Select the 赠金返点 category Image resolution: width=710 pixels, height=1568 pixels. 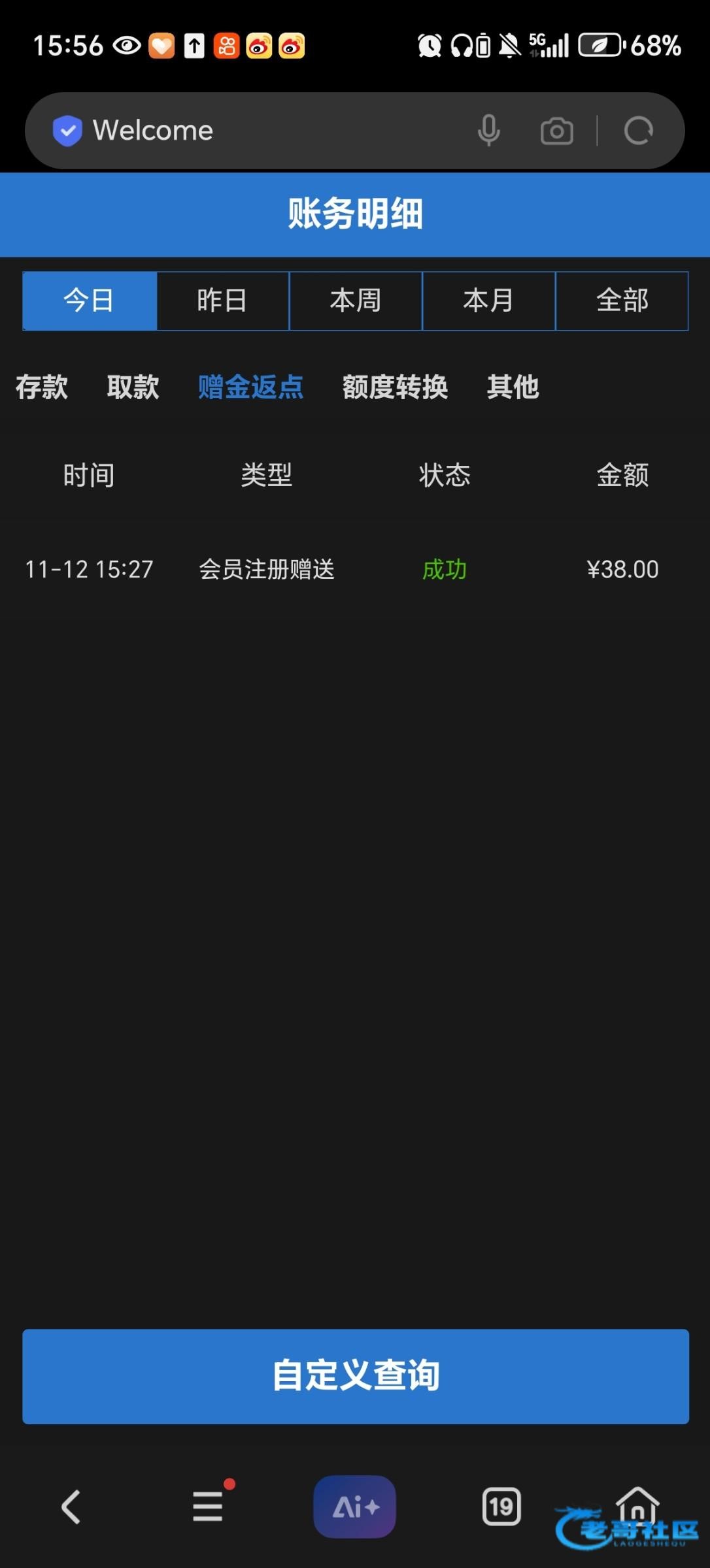(250, 387)
